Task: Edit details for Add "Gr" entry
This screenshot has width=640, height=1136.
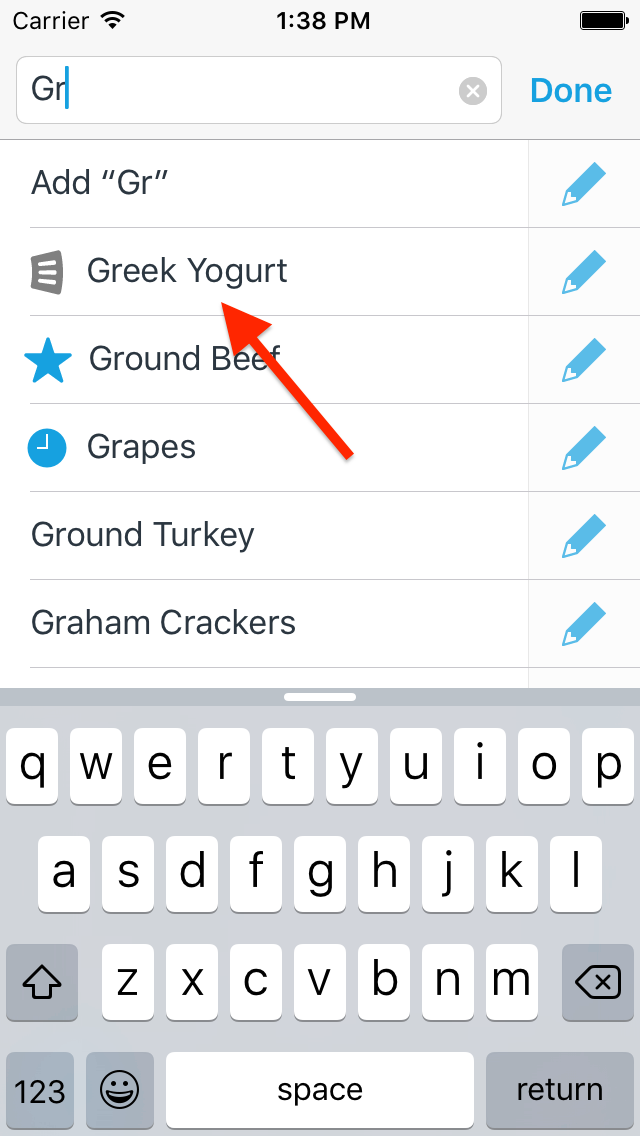Action: (x=583, y=184)
